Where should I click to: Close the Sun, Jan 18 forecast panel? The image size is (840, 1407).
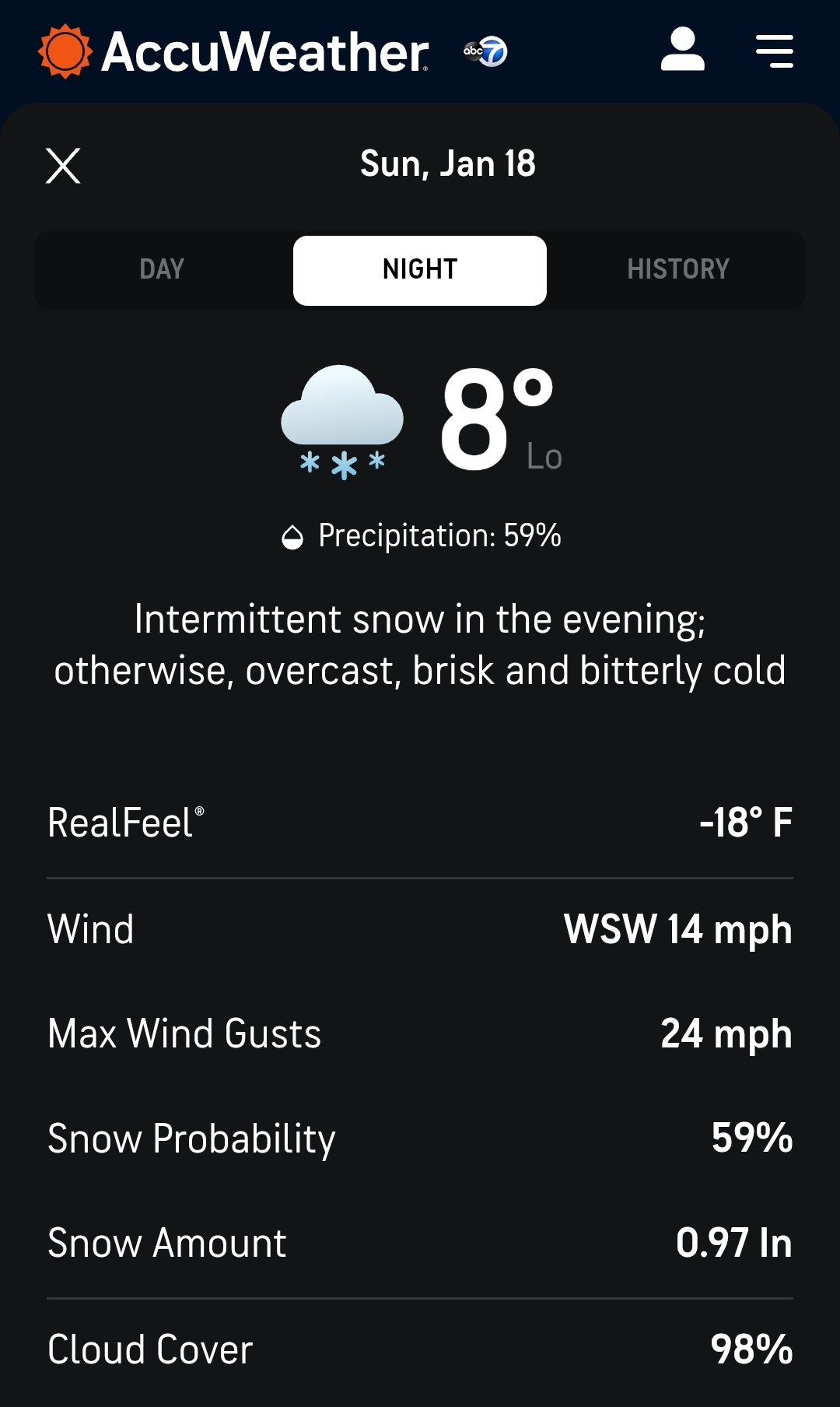(63, 166)
